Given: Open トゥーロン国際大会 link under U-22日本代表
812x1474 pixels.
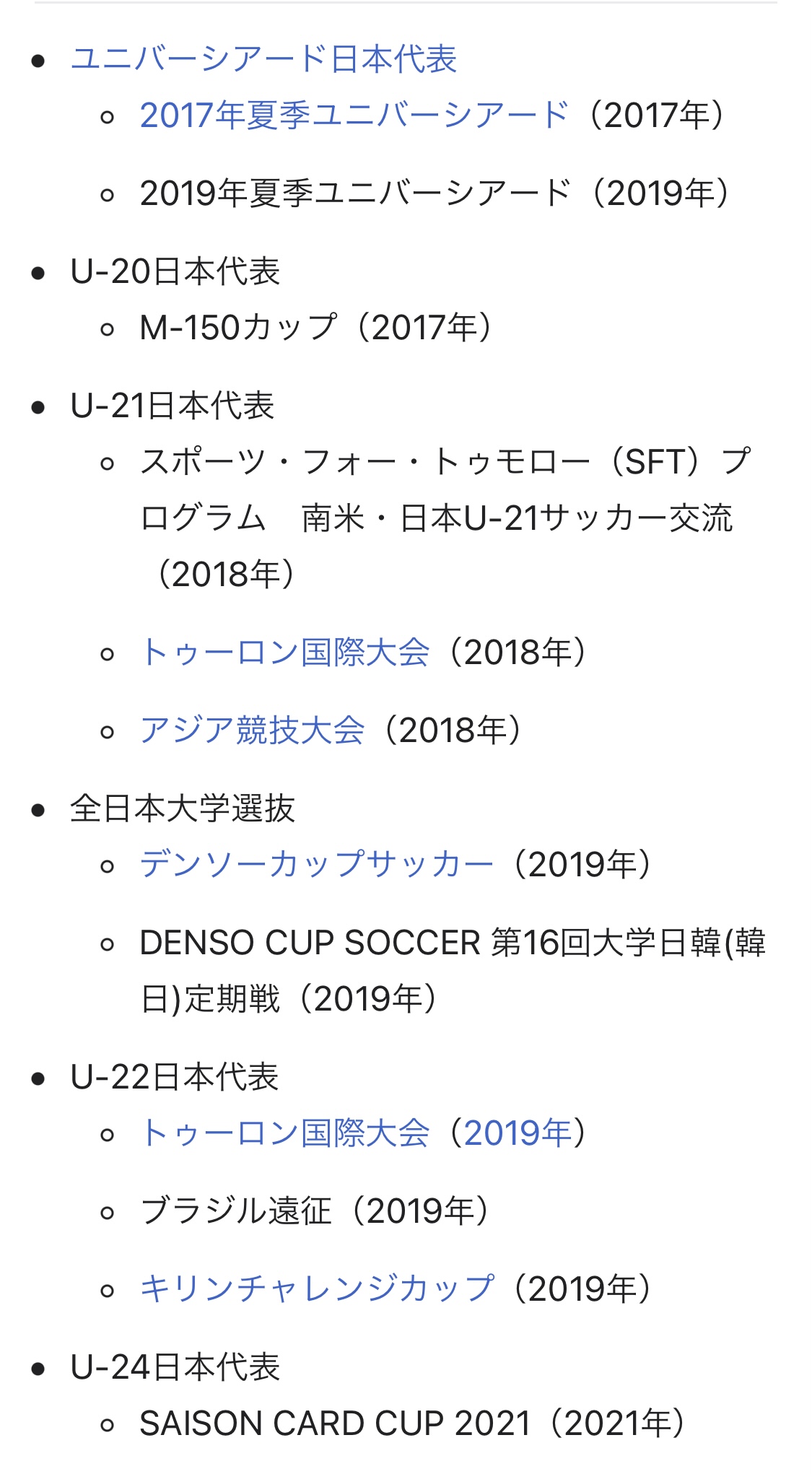Looking at the screenshot, I should click(x=285, y=1133).
